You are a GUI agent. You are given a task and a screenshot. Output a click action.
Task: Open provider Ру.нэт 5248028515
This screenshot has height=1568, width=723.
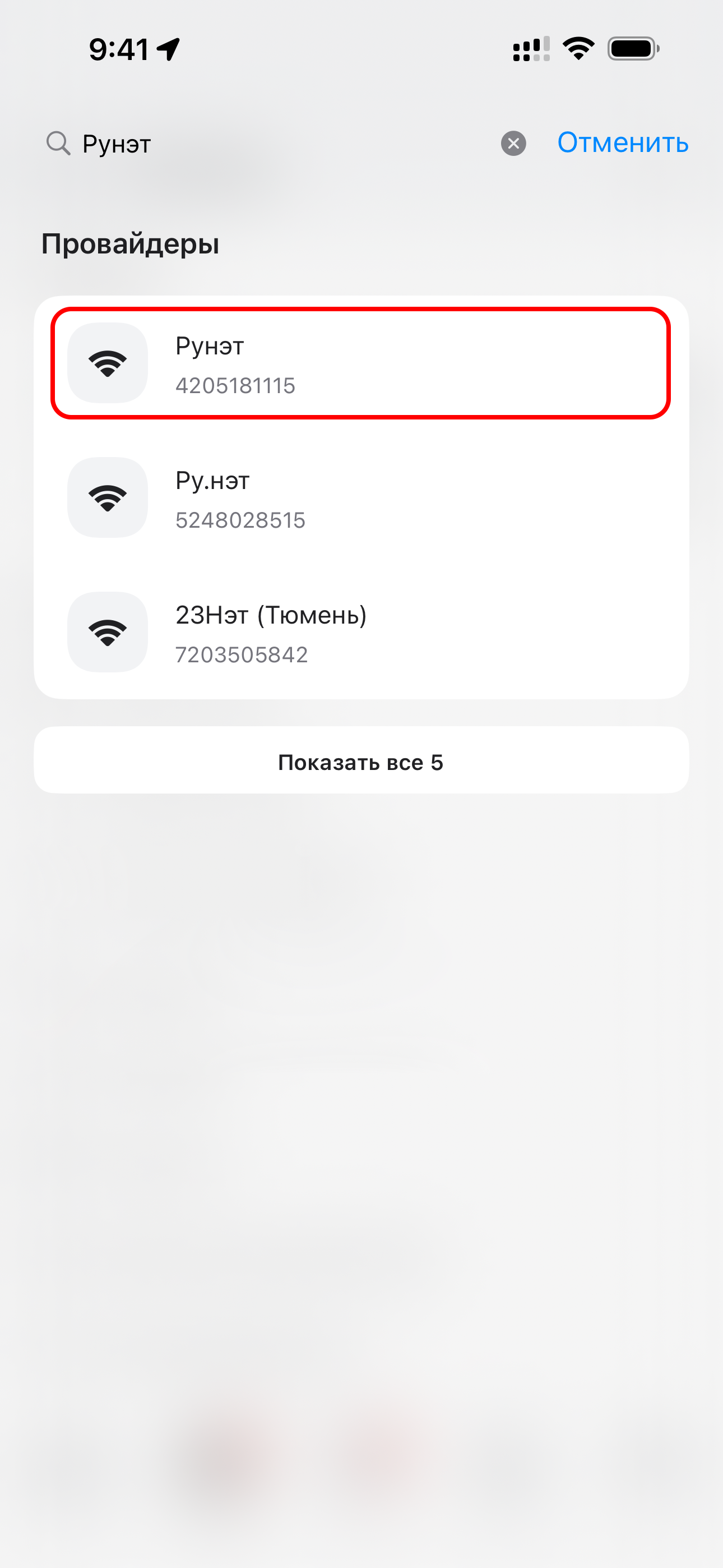(360, 498)
